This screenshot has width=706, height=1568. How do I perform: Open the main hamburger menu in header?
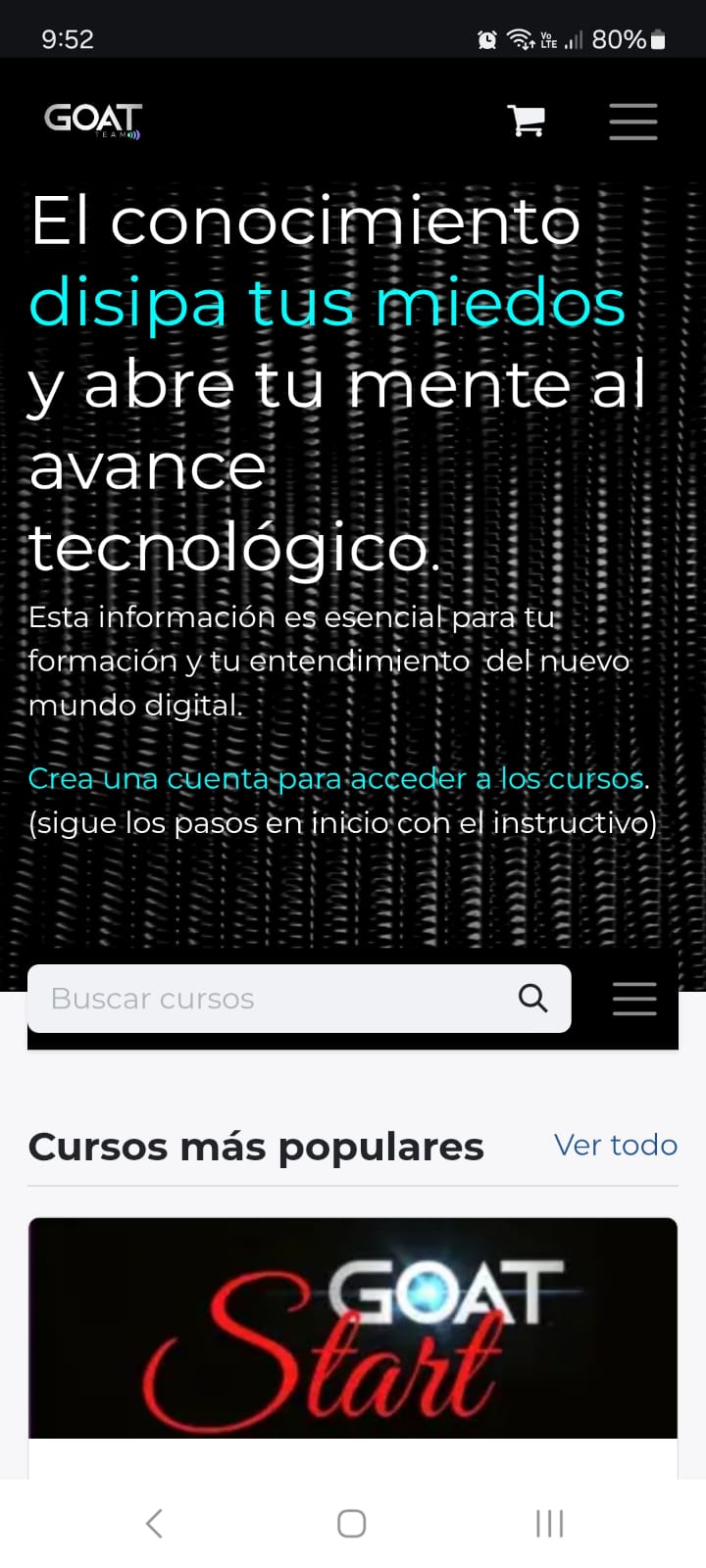click(x=632, y=122)
